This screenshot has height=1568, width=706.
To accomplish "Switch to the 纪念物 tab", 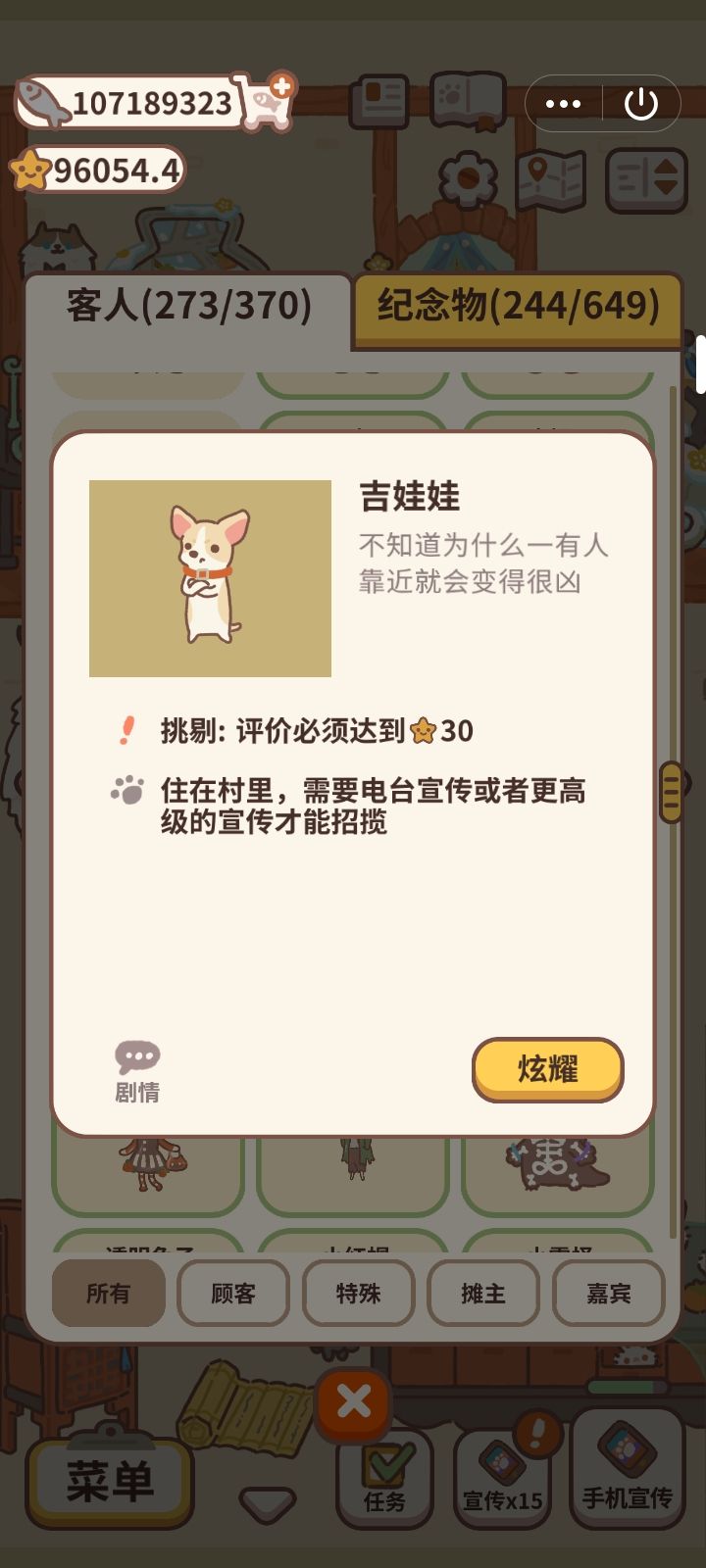I will pyautogui.click(x=515, y=306).
